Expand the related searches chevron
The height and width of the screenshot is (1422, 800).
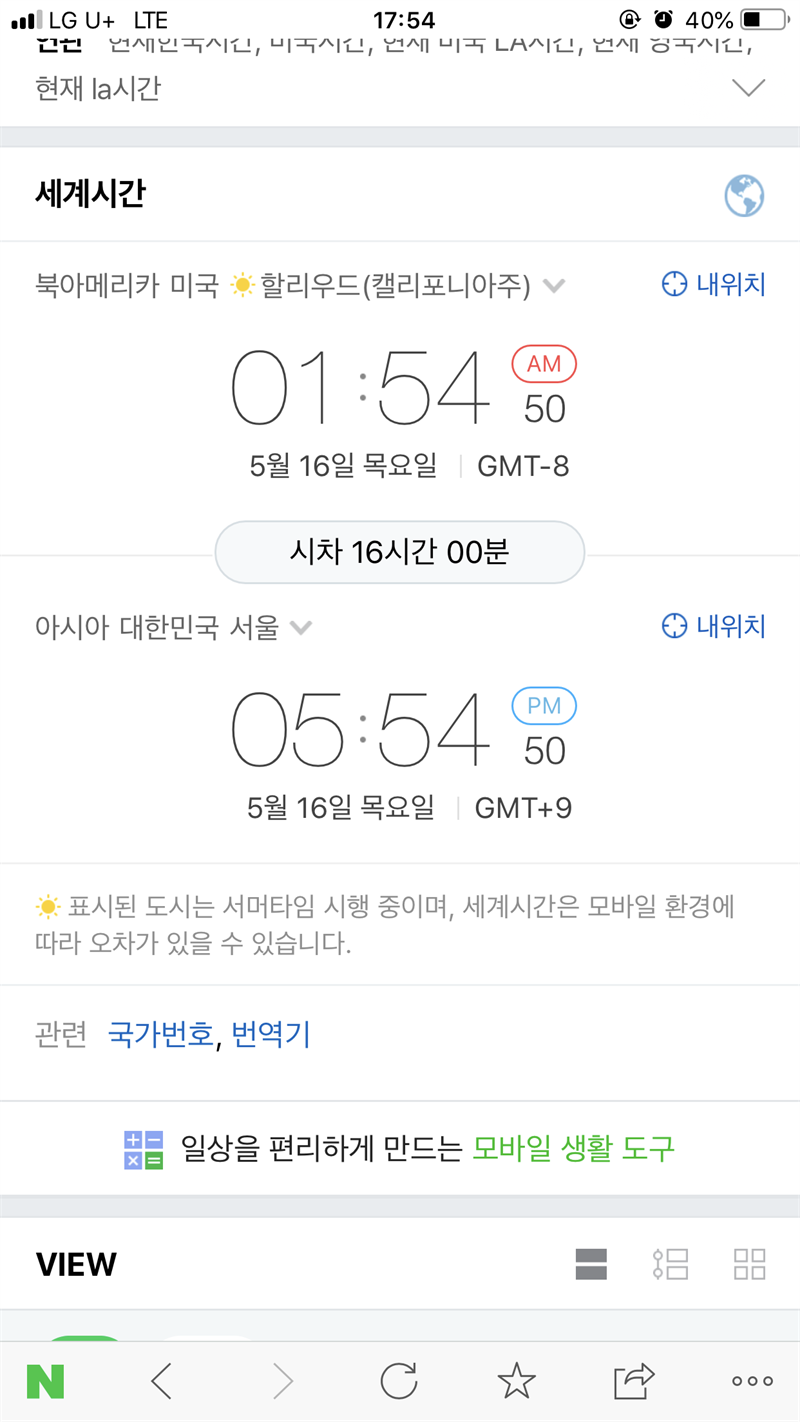click(748, 89)
